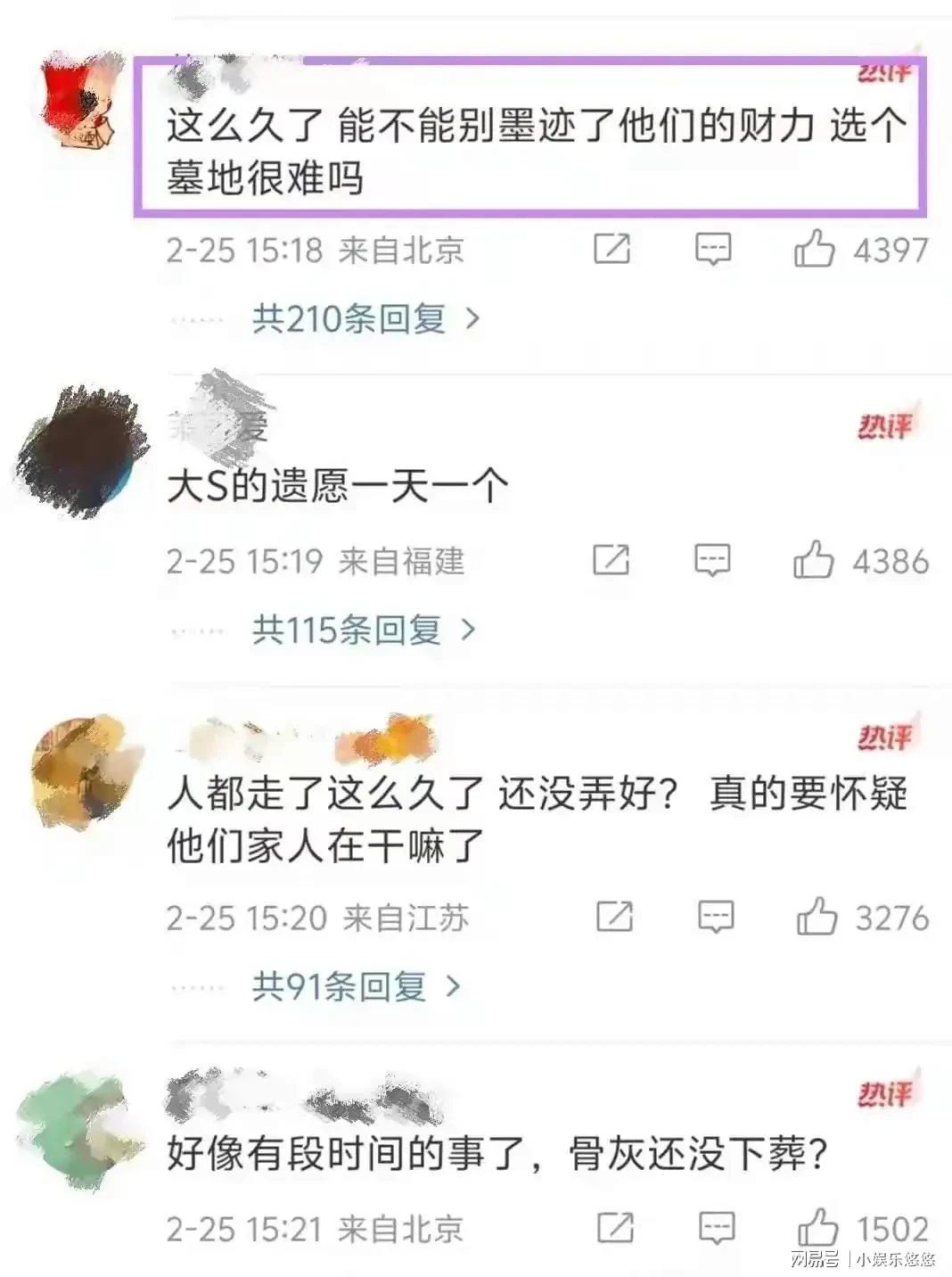Like the 骨灰还没下葬 comment
The height and width of the screenshot is (1277, 952).
click(x=817, y=1229)
